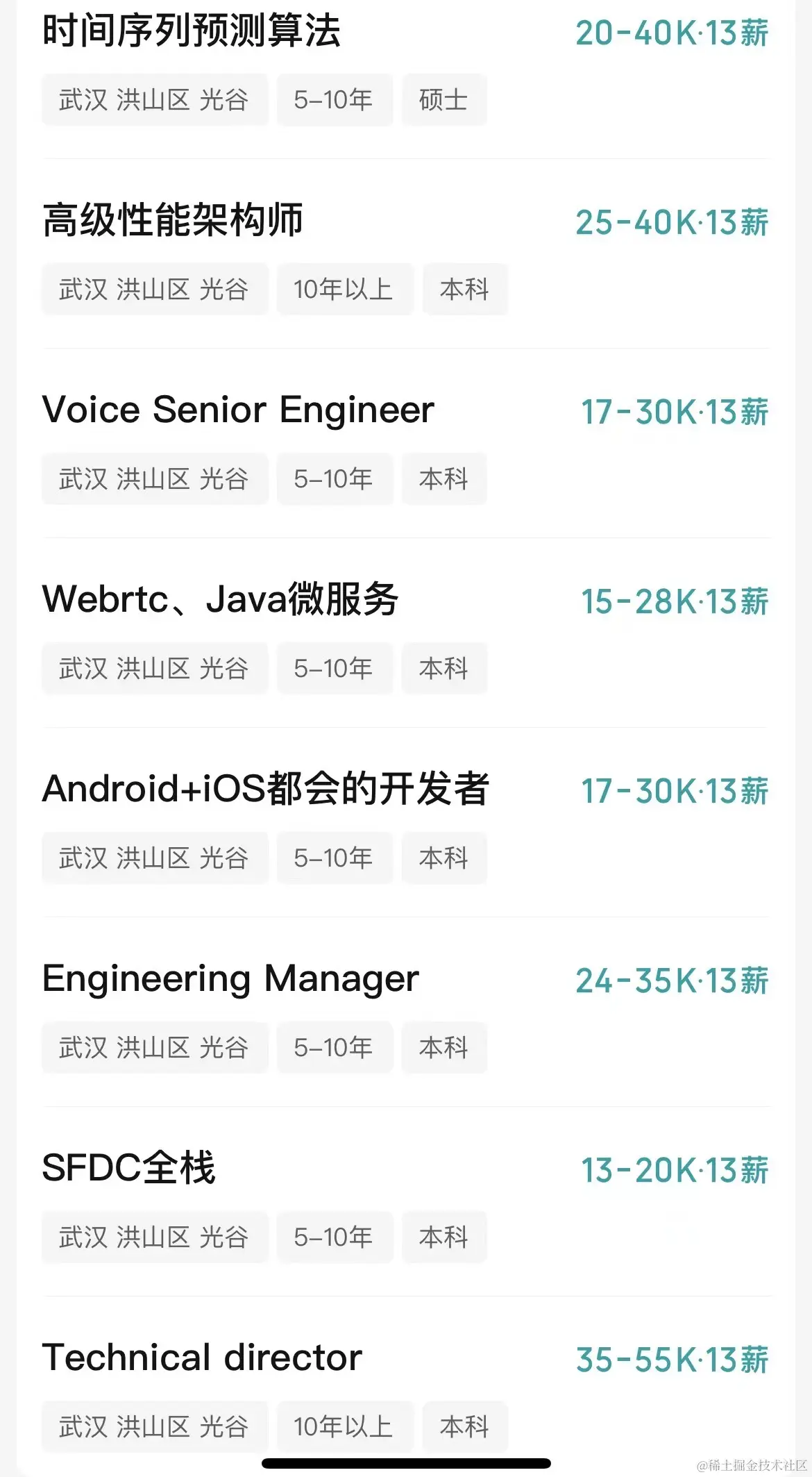View the Engineering Manager position
This screenshot has height=1477, width=812.
coord(230,978)
